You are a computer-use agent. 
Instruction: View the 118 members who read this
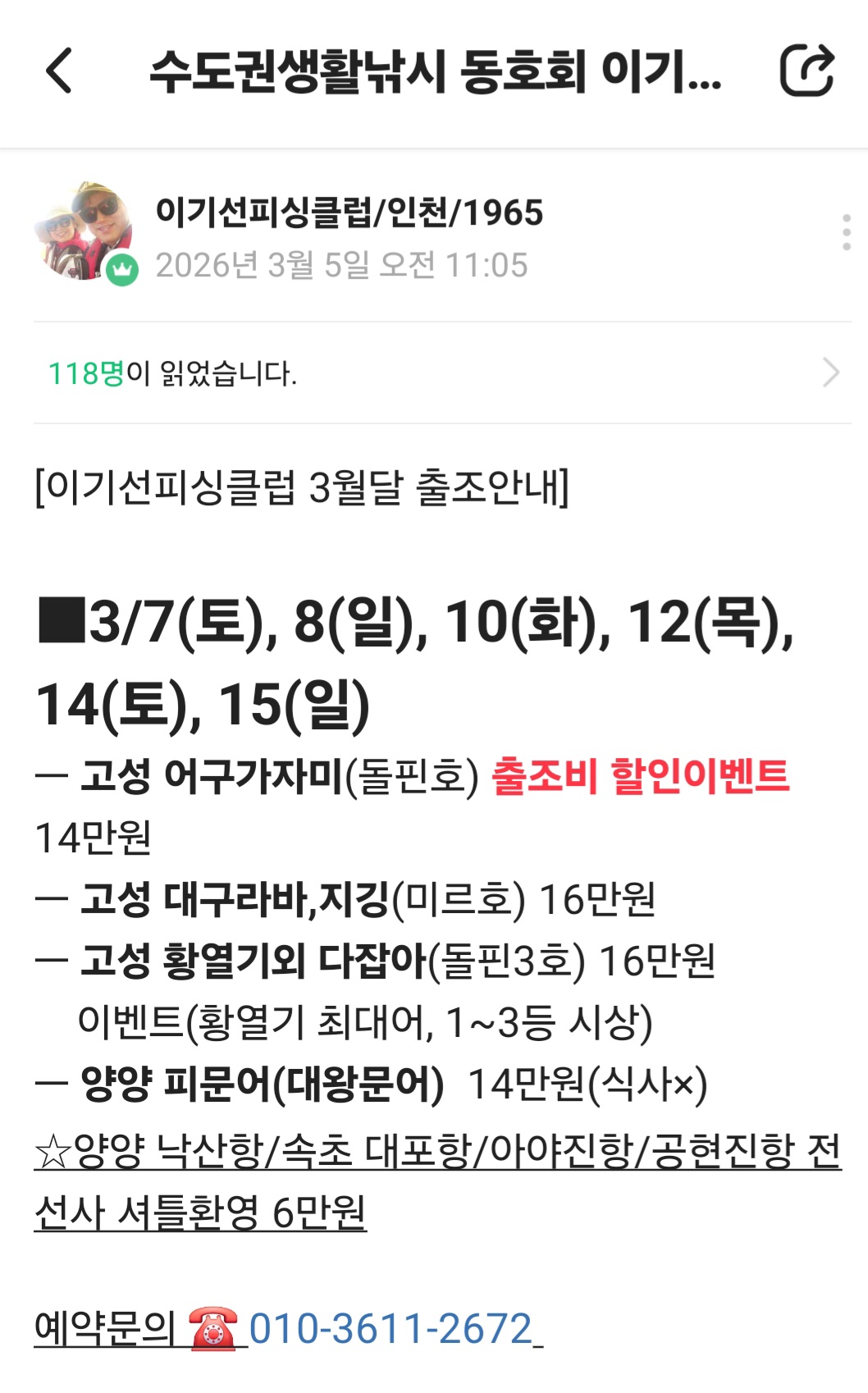tap(443, 373)
